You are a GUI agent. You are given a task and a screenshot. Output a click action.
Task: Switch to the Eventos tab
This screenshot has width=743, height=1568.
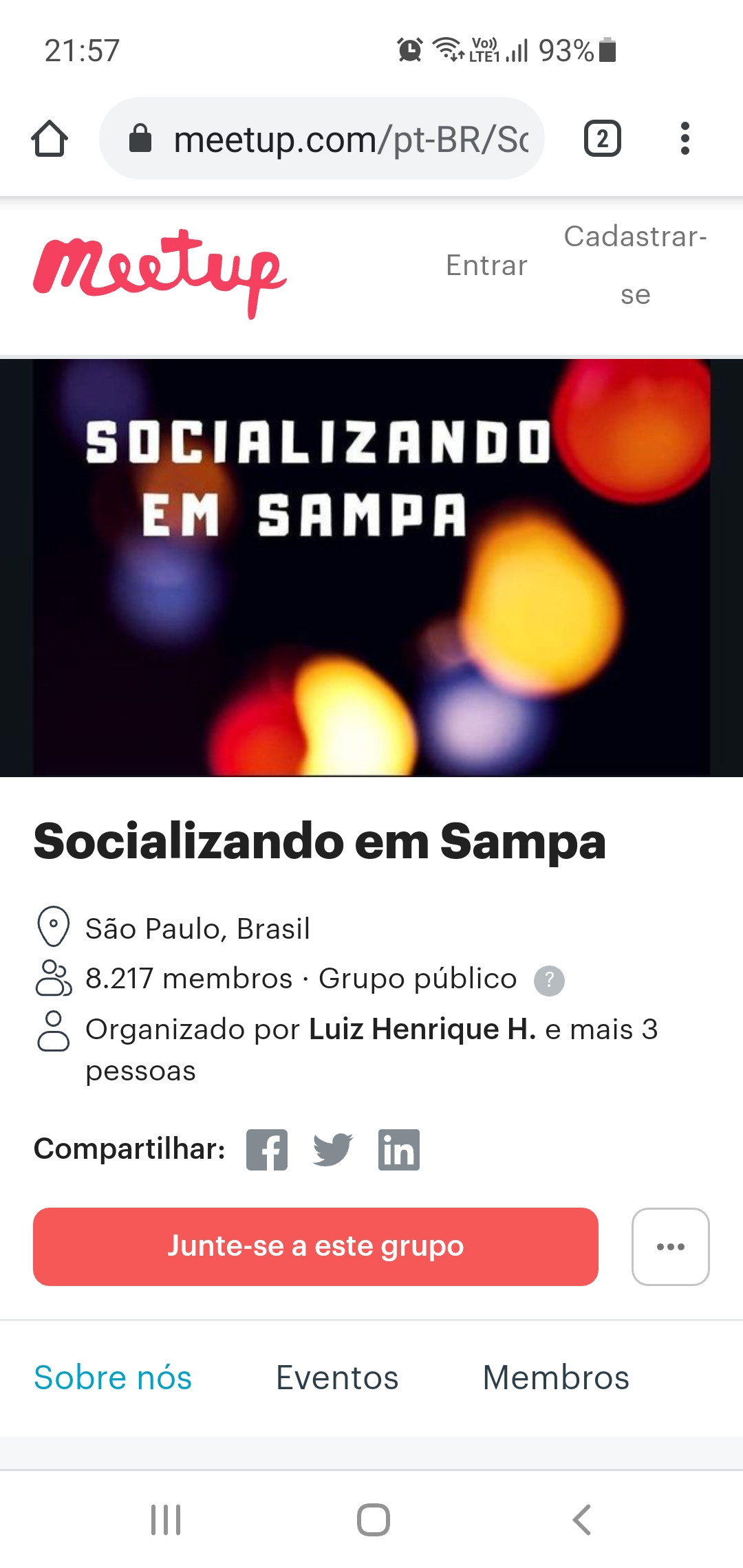337,1378
